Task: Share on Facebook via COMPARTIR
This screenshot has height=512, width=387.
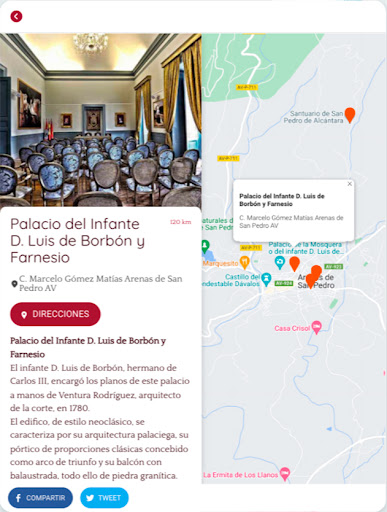Action: [x=40, y=498]
